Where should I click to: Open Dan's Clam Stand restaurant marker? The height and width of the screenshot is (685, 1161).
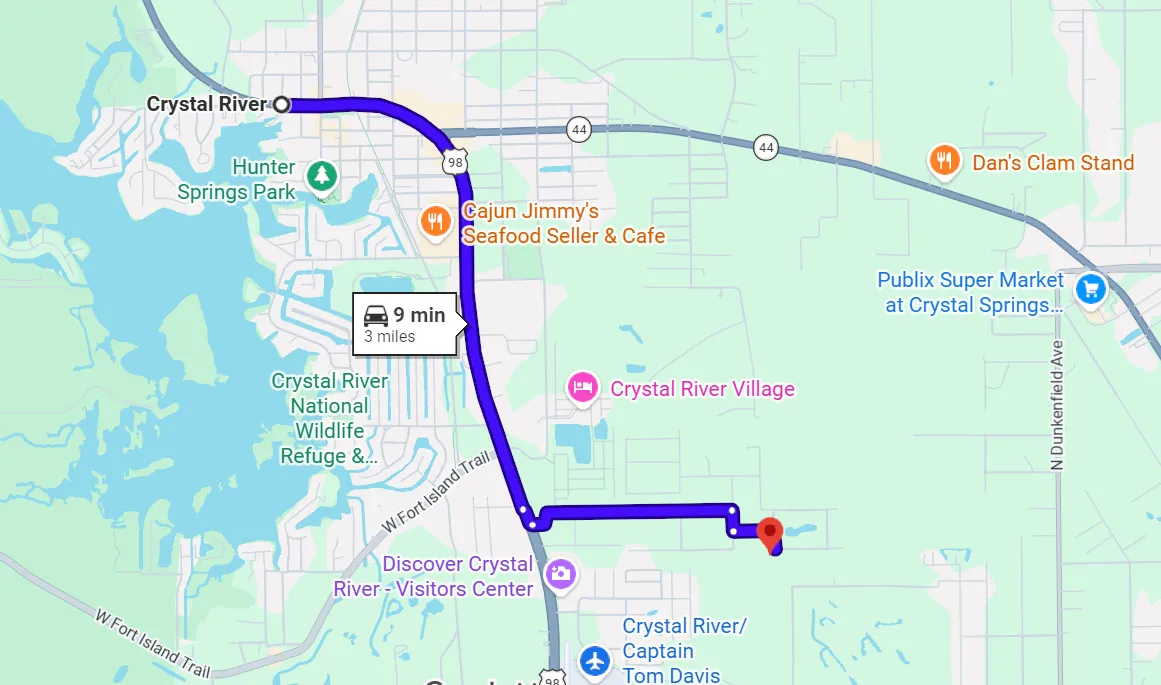[944, 161]
